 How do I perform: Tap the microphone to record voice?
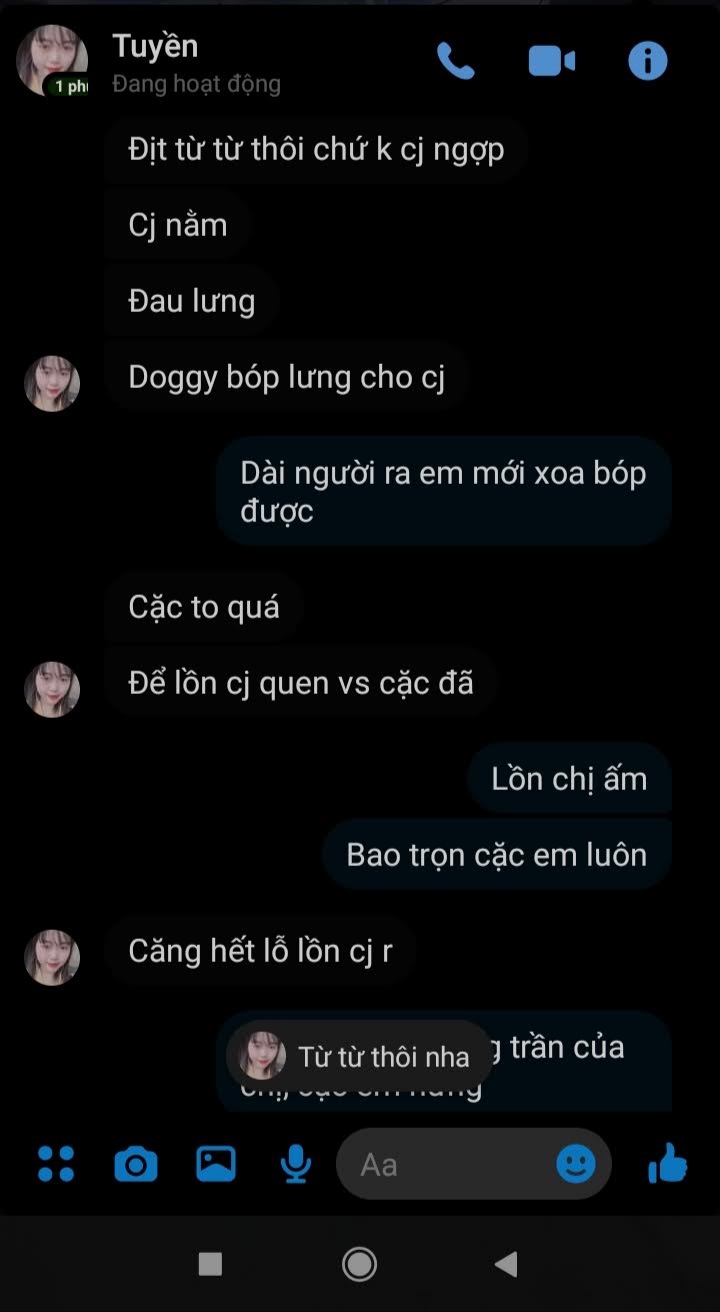point(295,1165)
